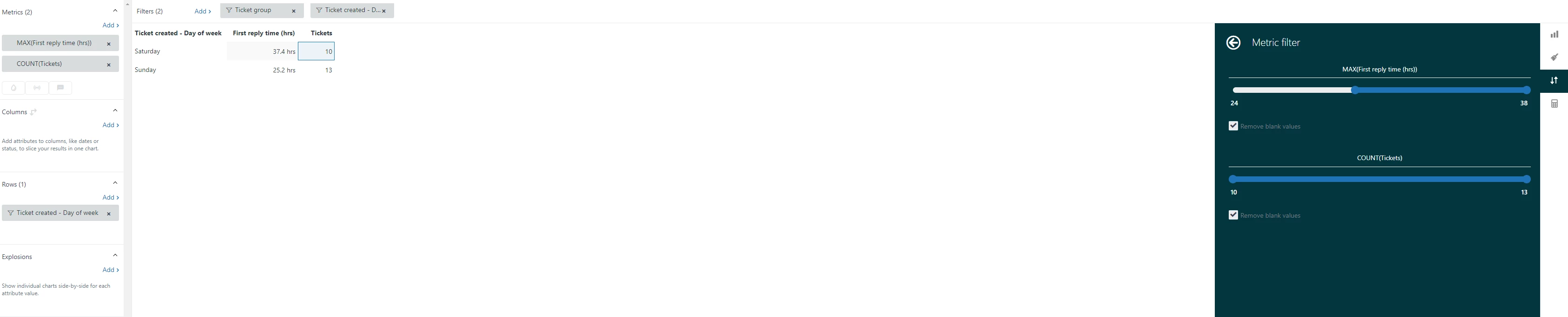Add a new metric
The height and width of the screenshot is (317, 1568).
(x=110, y=25)
